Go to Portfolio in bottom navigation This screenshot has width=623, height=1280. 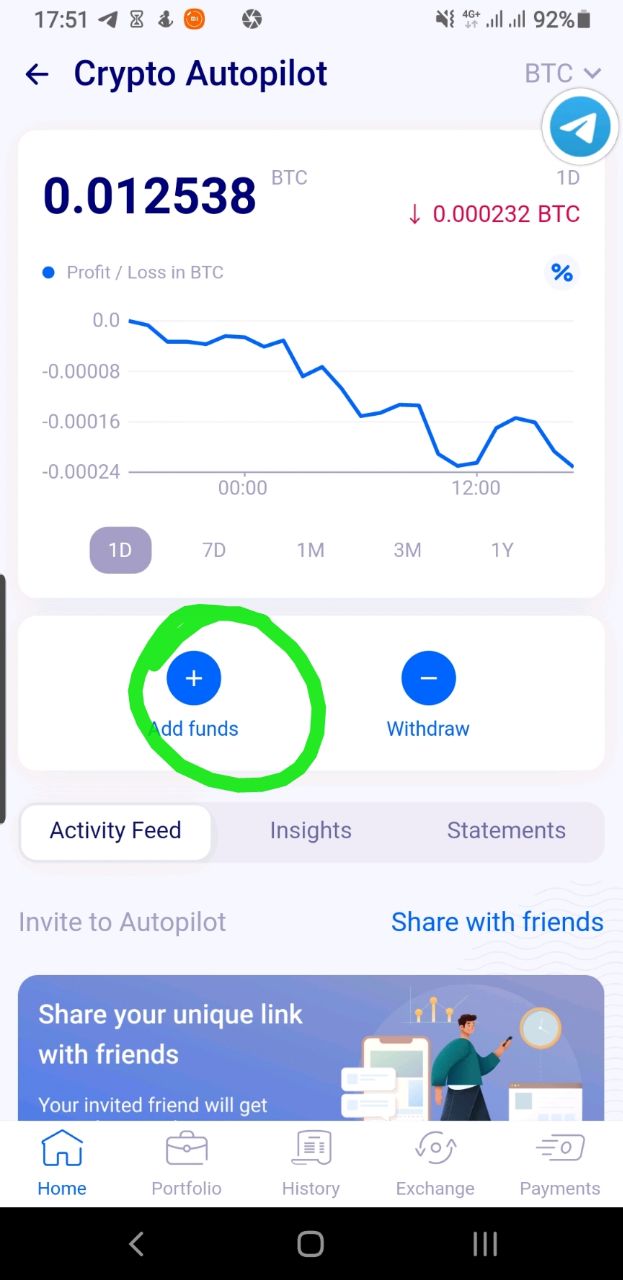(x=186, y=1163)
